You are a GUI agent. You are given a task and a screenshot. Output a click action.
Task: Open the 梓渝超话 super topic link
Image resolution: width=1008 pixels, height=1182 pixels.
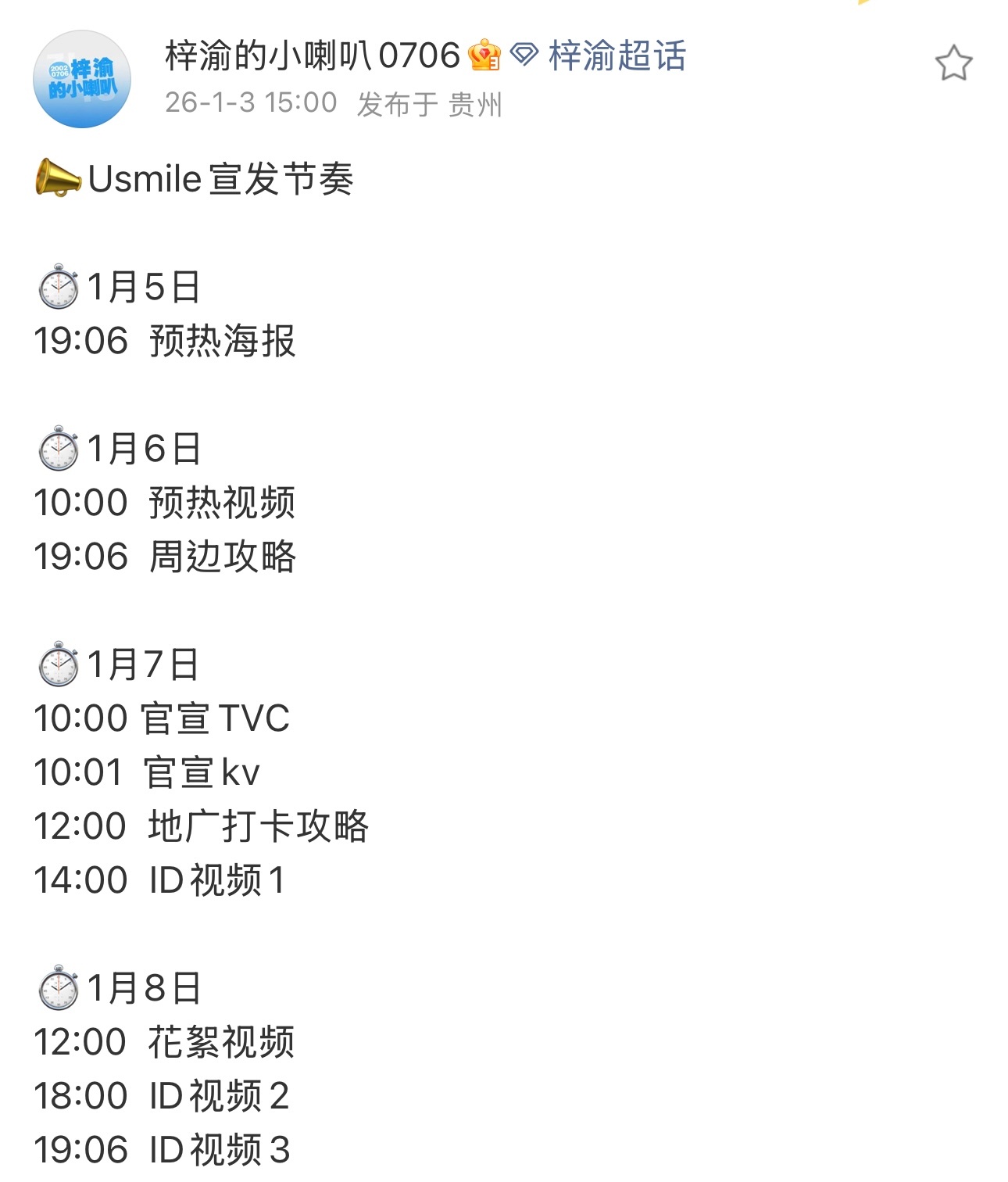(x=599, y=56)
